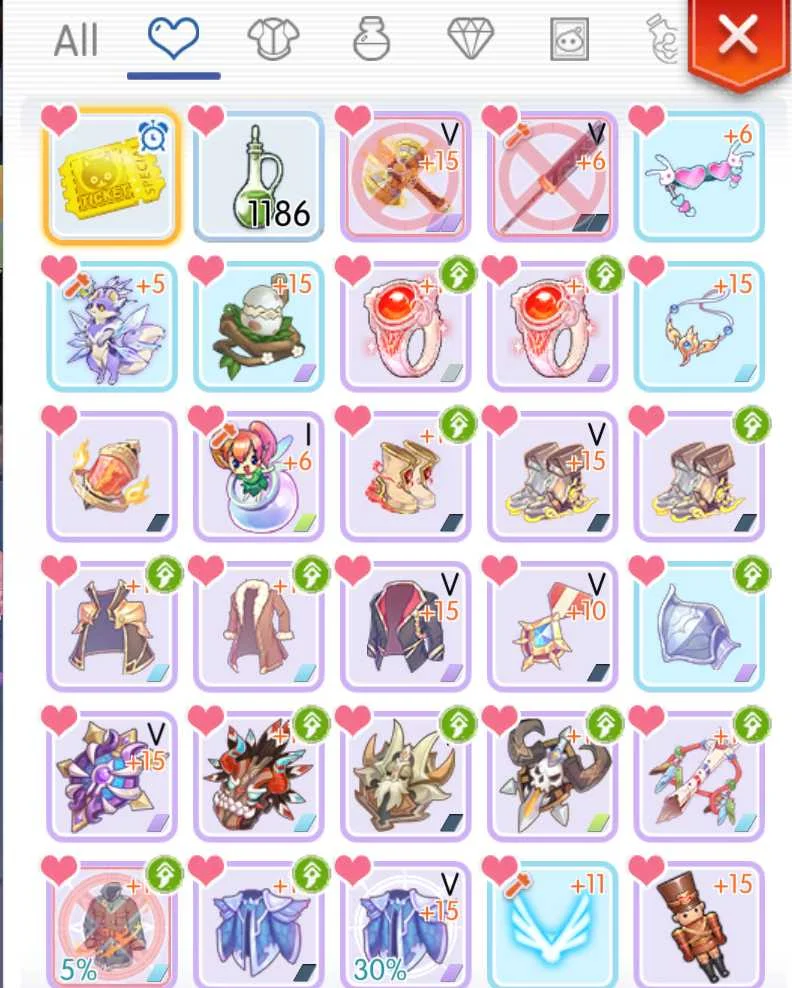Image resolution: width=792 pixels, height=988 pixels.
Task: Switch to the potion items tab
Action: 371,40
